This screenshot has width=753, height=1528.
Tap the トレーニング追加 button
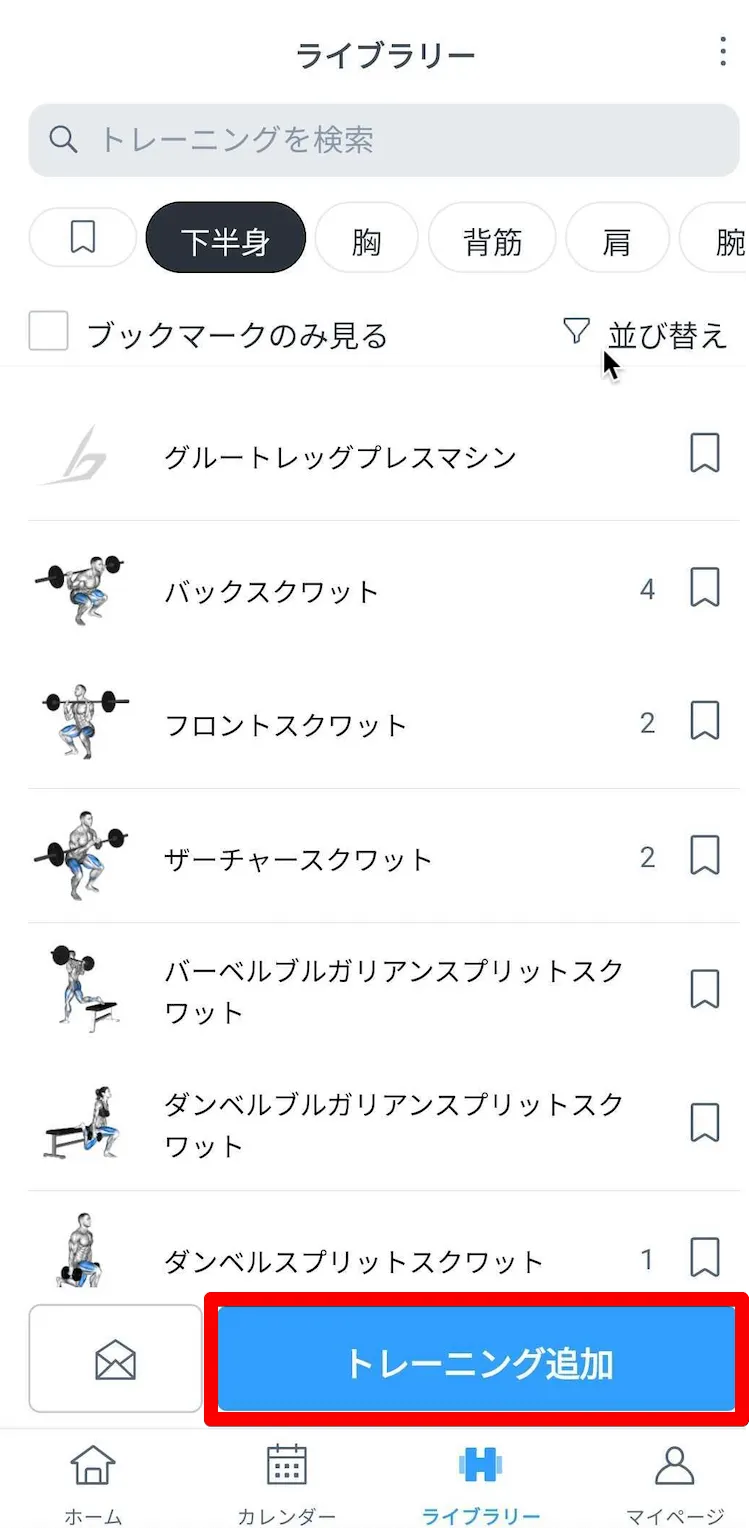pyautogui.click(x=477, y=1363)
